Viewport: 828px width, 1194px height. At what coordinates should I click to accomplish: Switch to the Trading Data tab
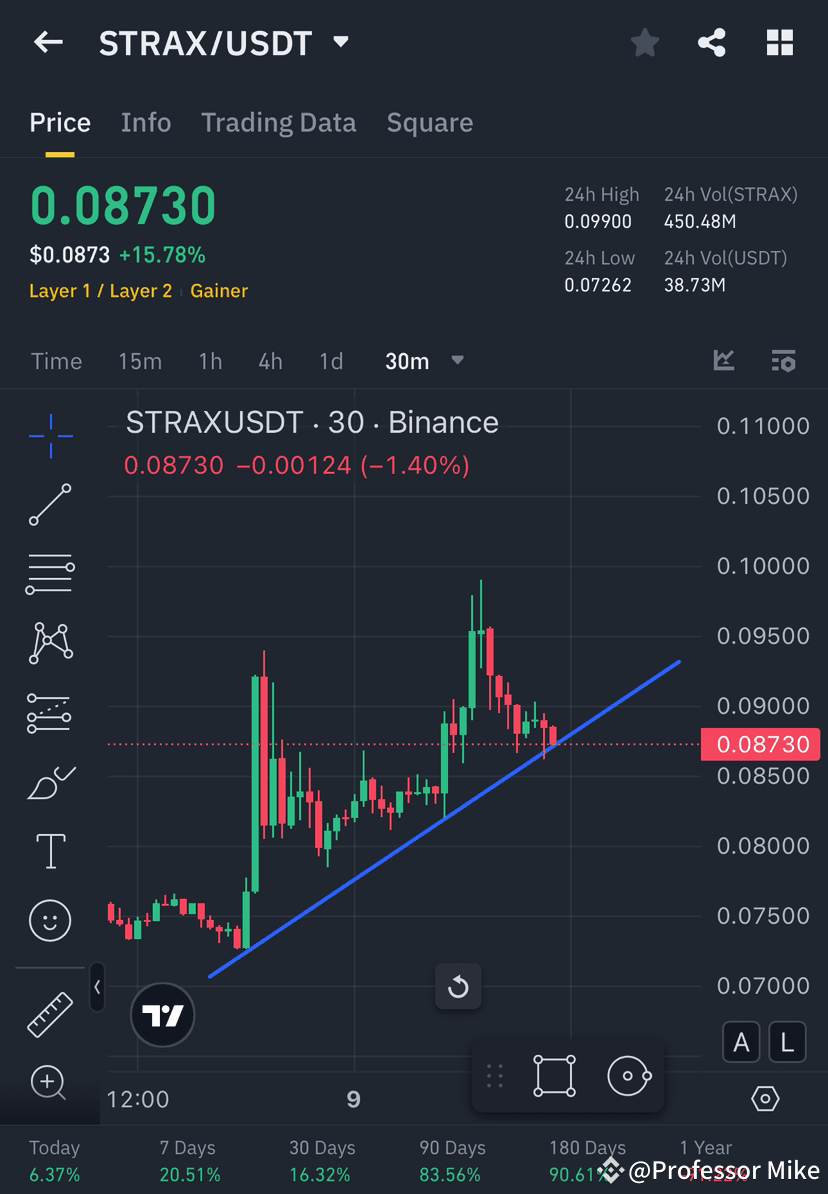[279, 122]
